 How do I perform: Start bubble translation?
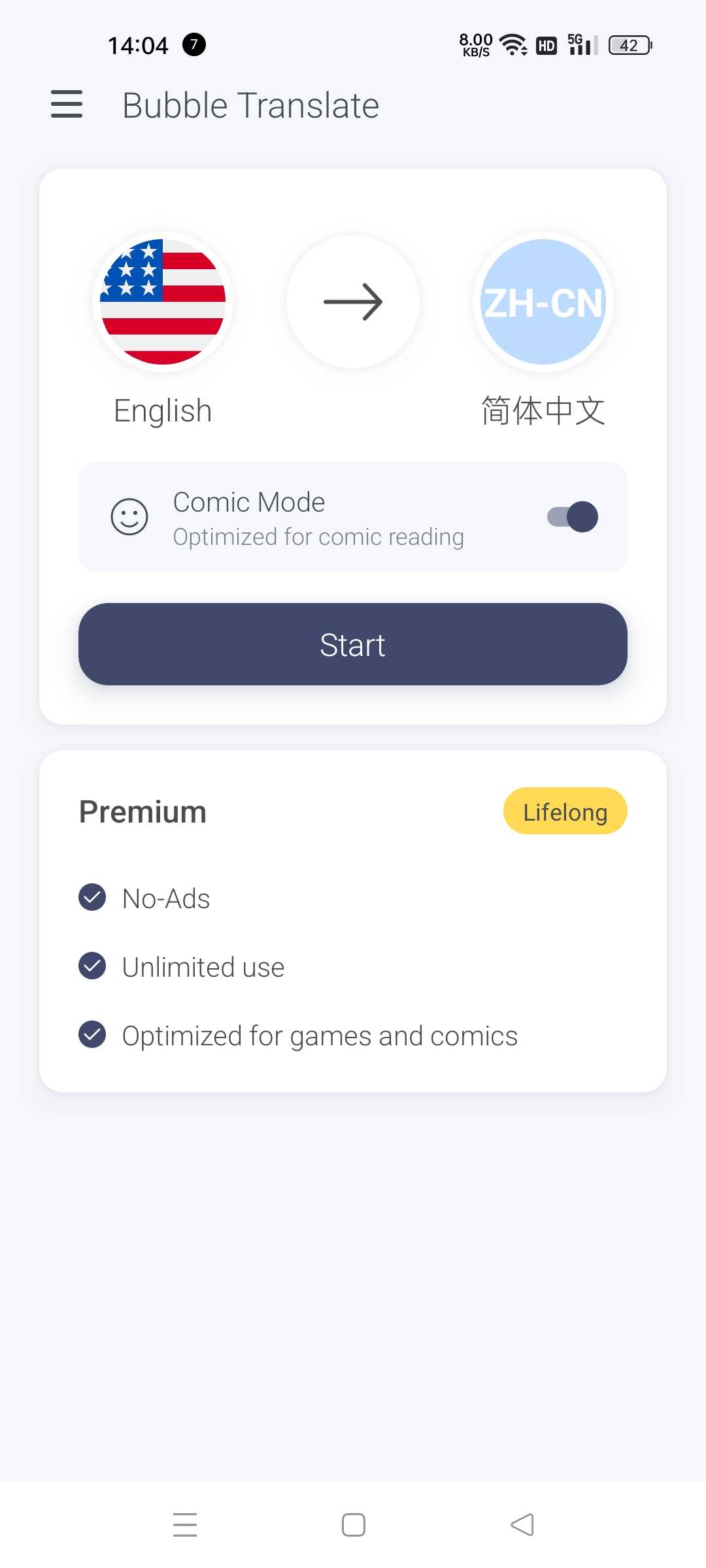point(353,644)
